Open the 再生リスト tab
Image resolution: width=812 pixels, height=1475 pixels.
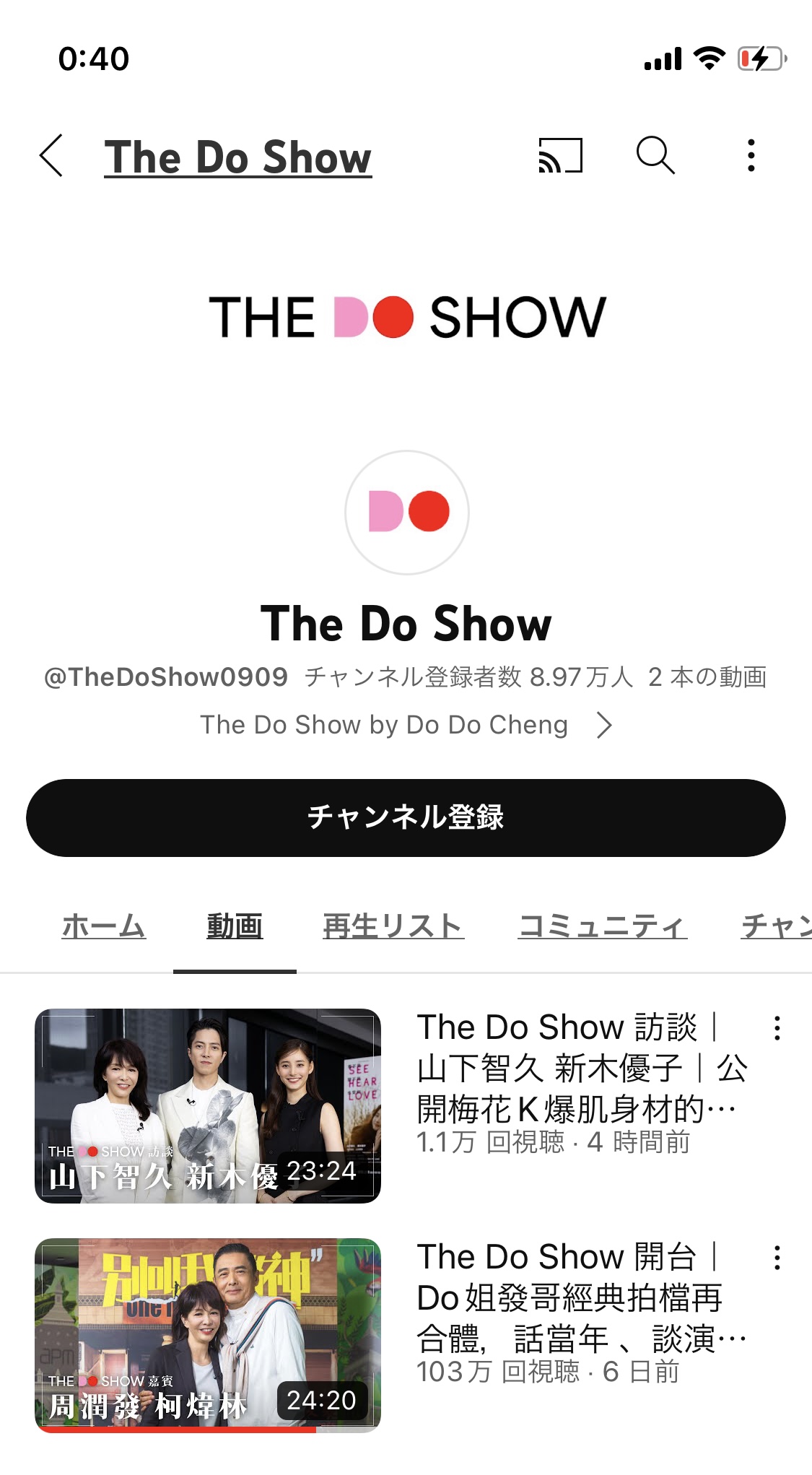tap(393, 926)
